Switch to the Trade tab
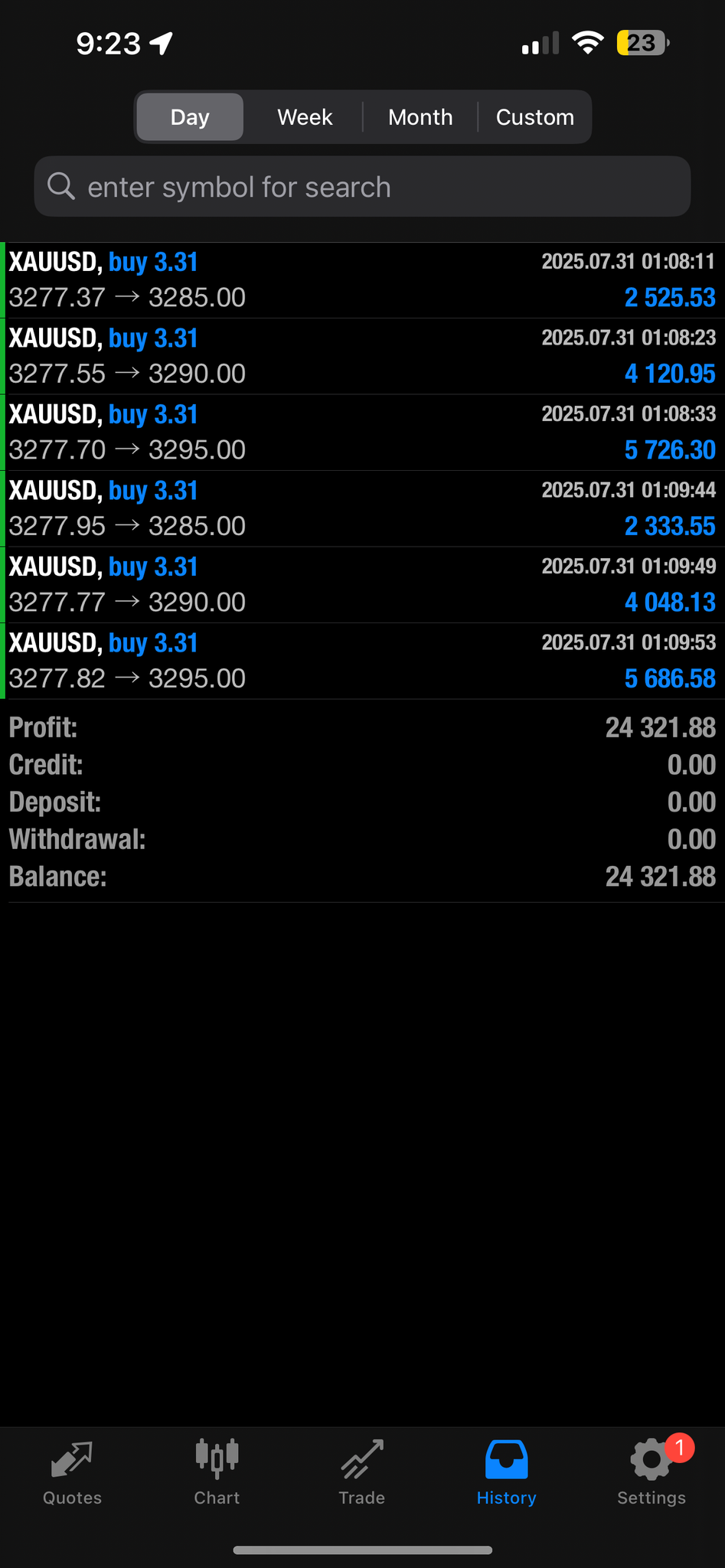This screenshot has width=725, height=1568. (362, 1473)
